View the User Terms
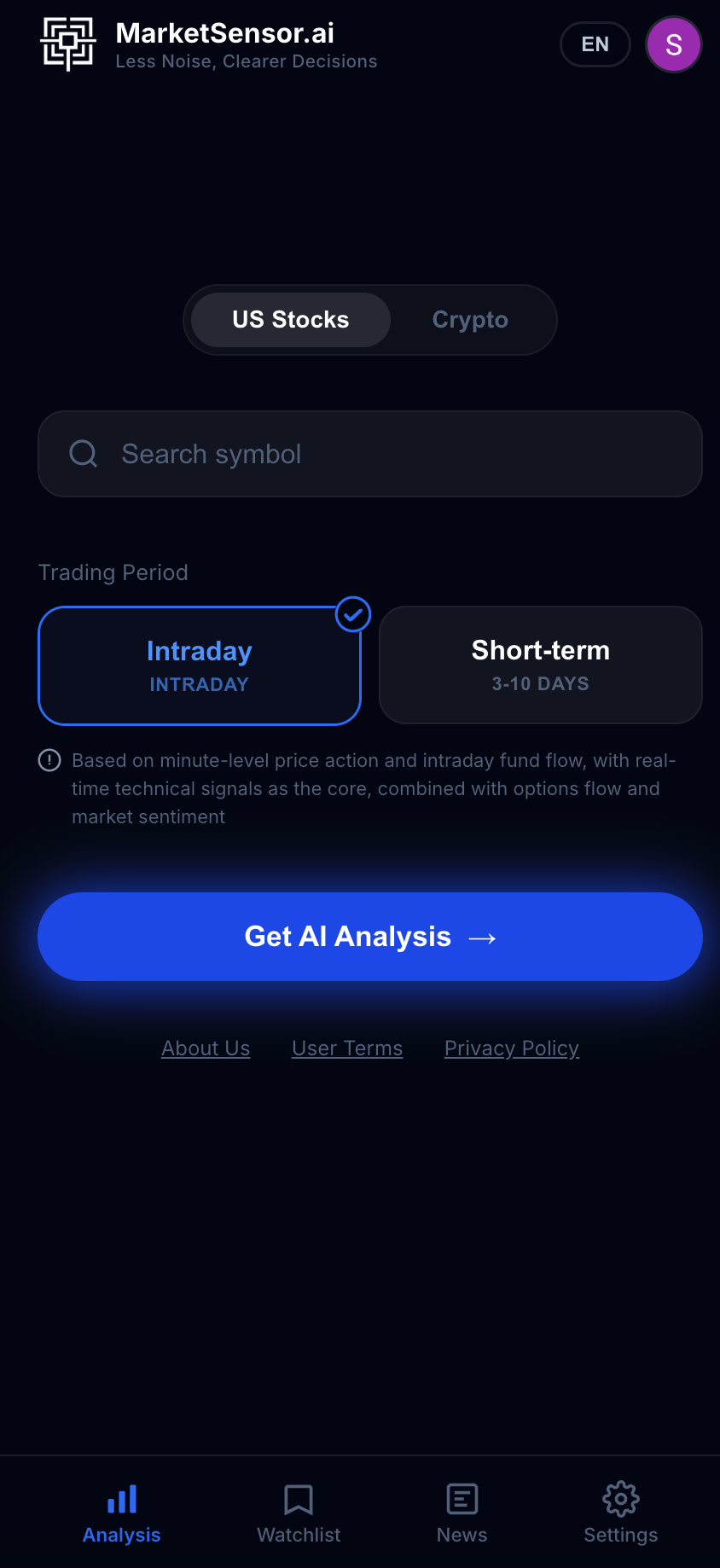720x1568 pixels. tap(347, 1048)
